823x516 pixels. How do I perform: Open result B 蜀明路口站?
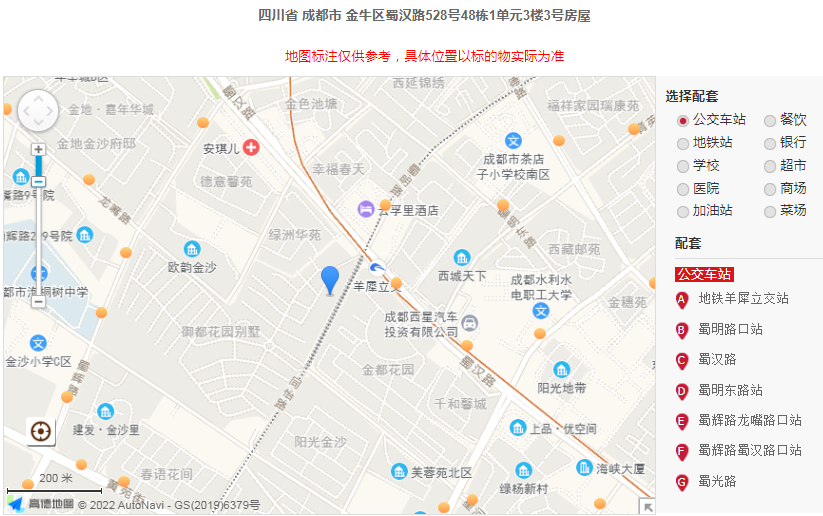[730, 329]
